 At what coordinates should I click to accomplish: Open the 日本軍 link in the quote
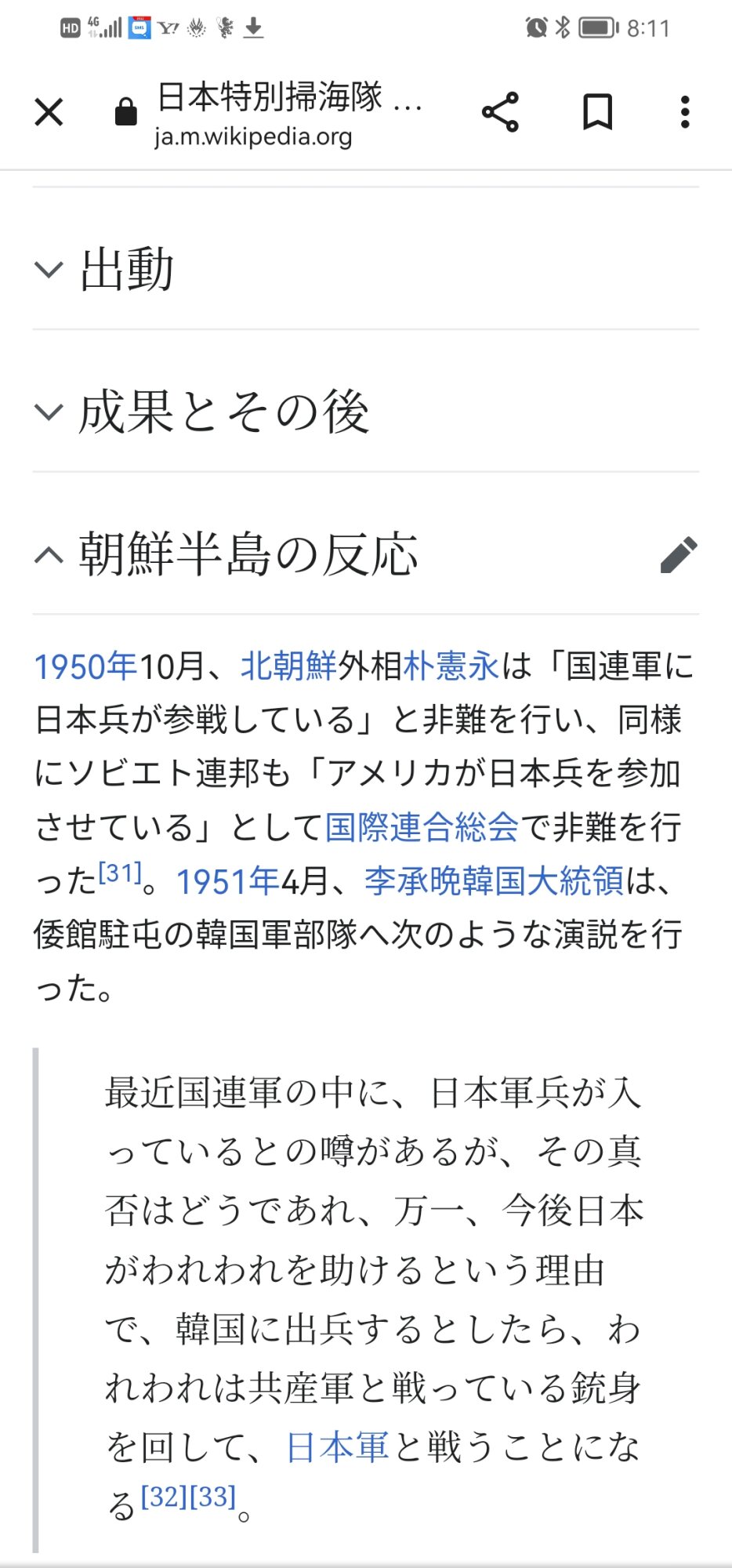pyautogui.click(x=338, y=1446)
